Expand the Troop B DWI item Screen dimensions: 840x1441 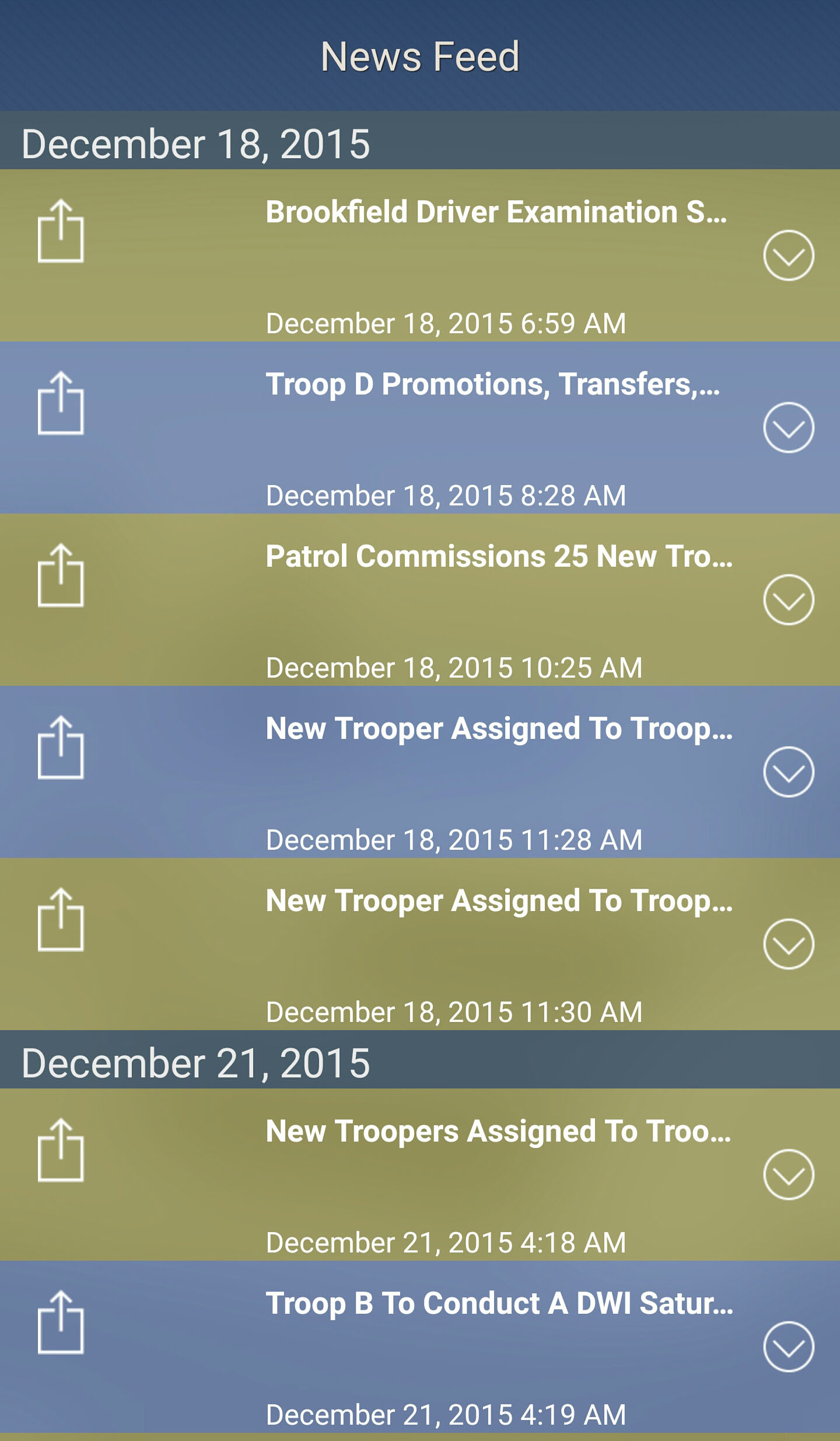[x=788, y=1347]
